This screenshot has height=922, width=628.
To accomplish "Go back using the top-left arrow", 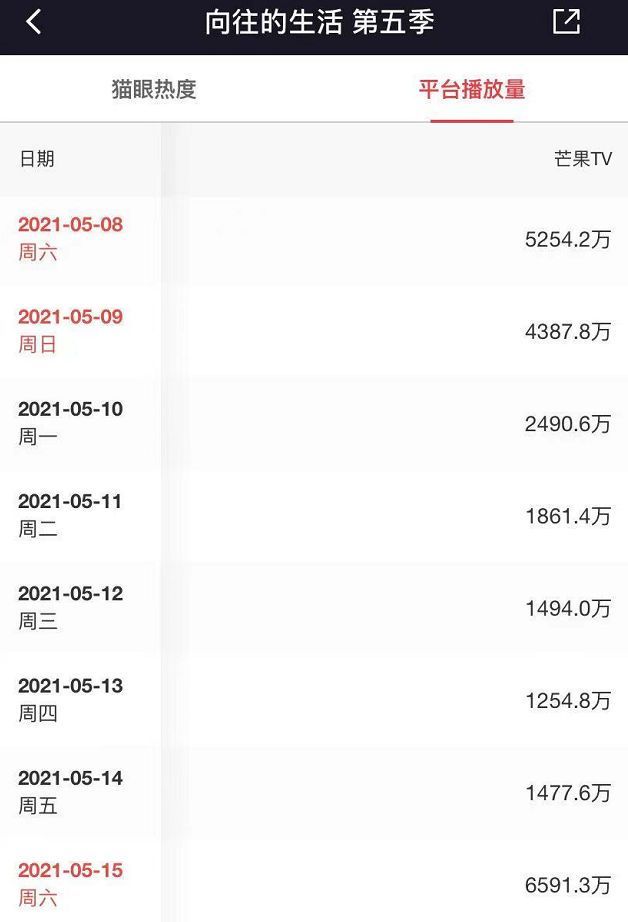I will [x=34, y=22].
